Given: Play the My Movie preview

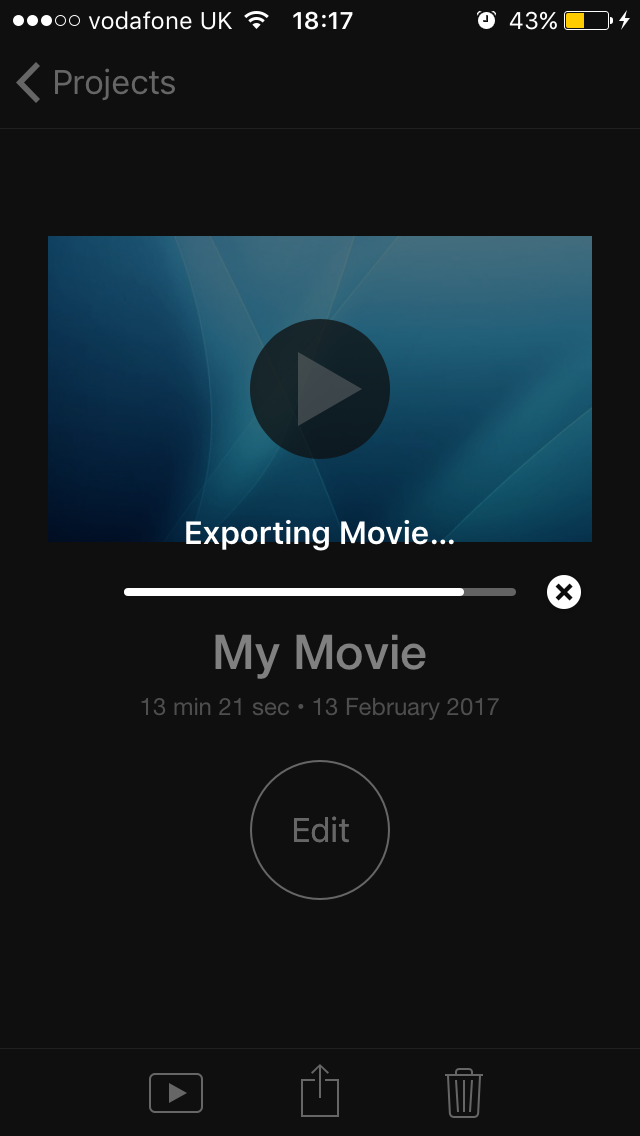Looking at the screenshot, I should tap(320, 389).
